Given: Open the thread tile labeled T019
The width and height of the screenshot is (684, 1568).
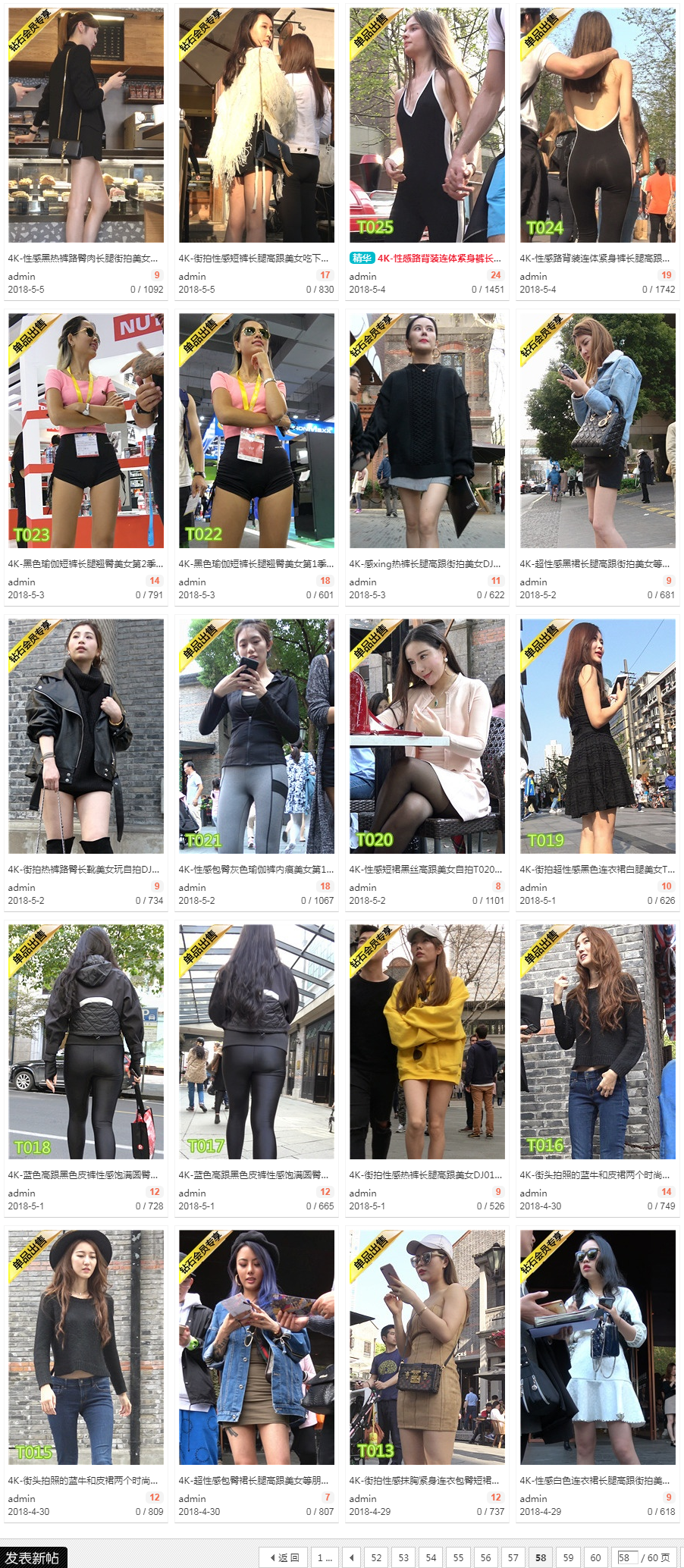Looking at the screenshot, I should pyautogui.click(x=598, y=736).
